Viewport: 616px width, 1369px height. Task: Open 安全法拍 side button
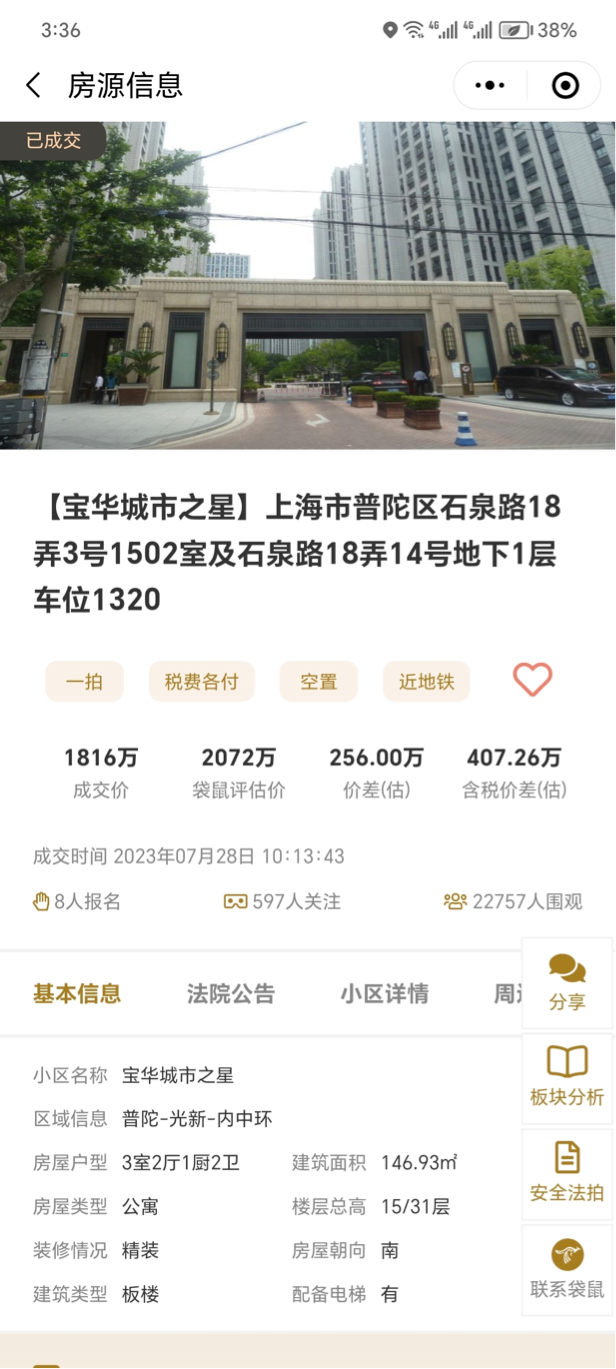(567, 1173)
